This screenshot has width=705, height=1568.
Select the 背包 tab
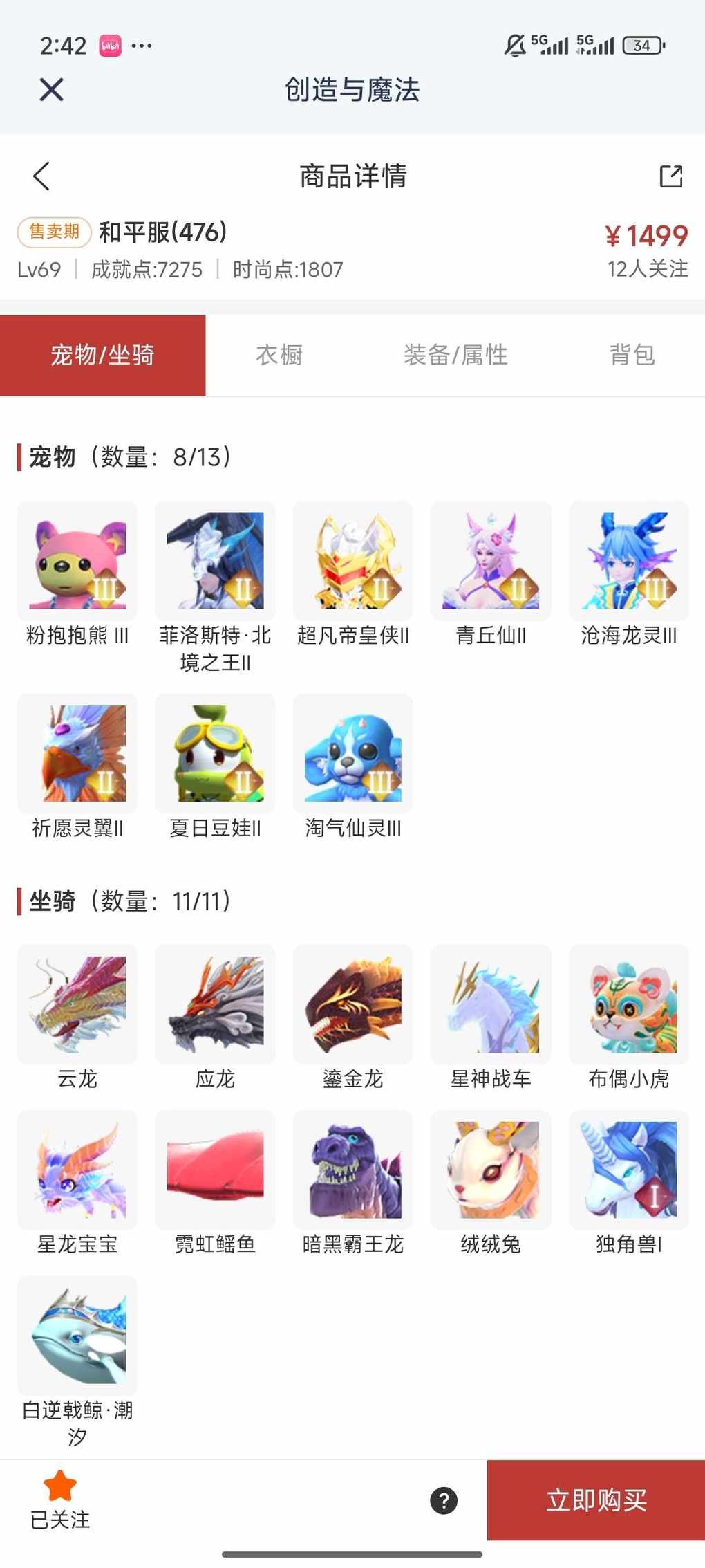632,355
